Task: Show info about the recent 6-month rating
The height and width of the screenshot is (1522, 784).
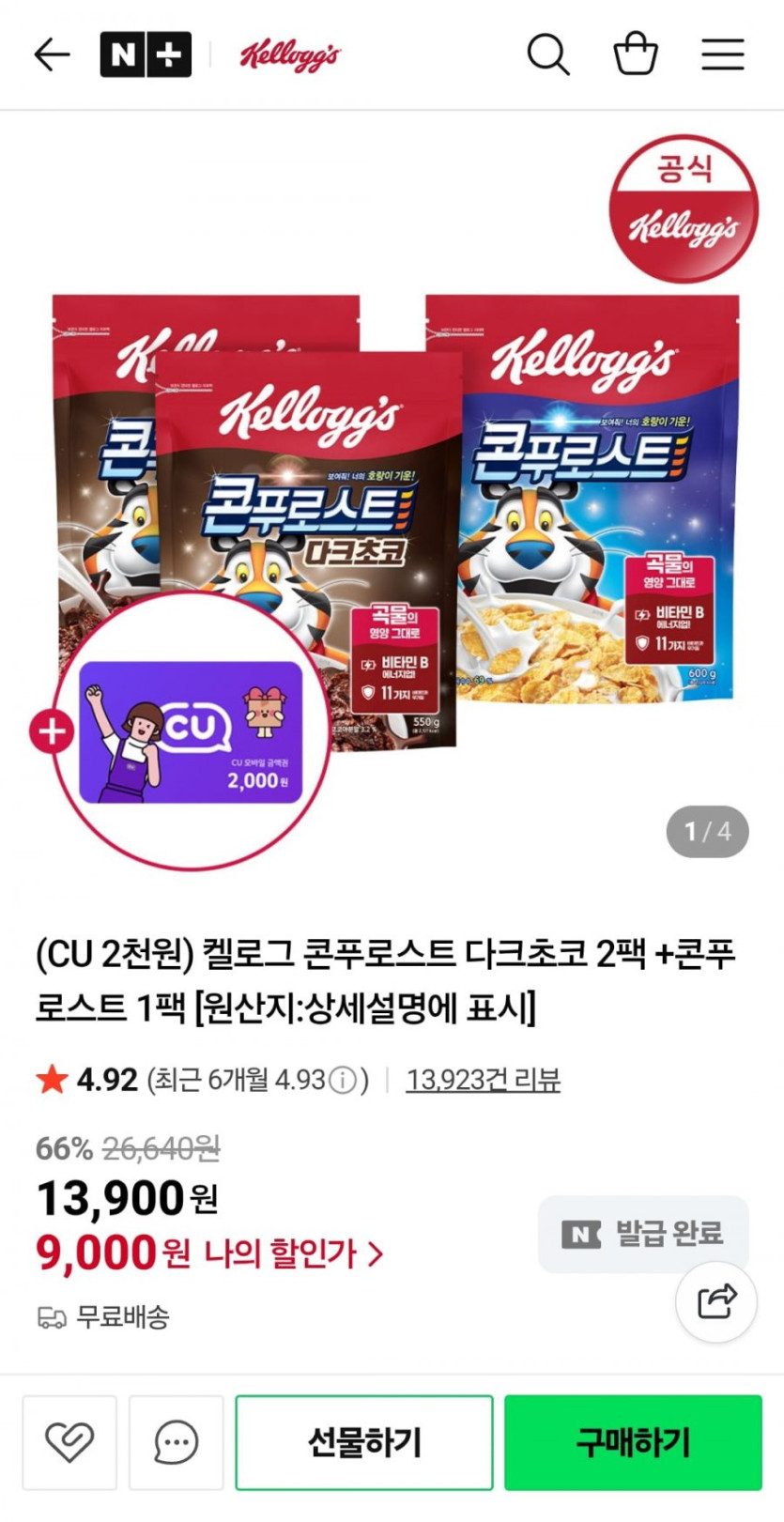Action: [x=343, y=1081]
